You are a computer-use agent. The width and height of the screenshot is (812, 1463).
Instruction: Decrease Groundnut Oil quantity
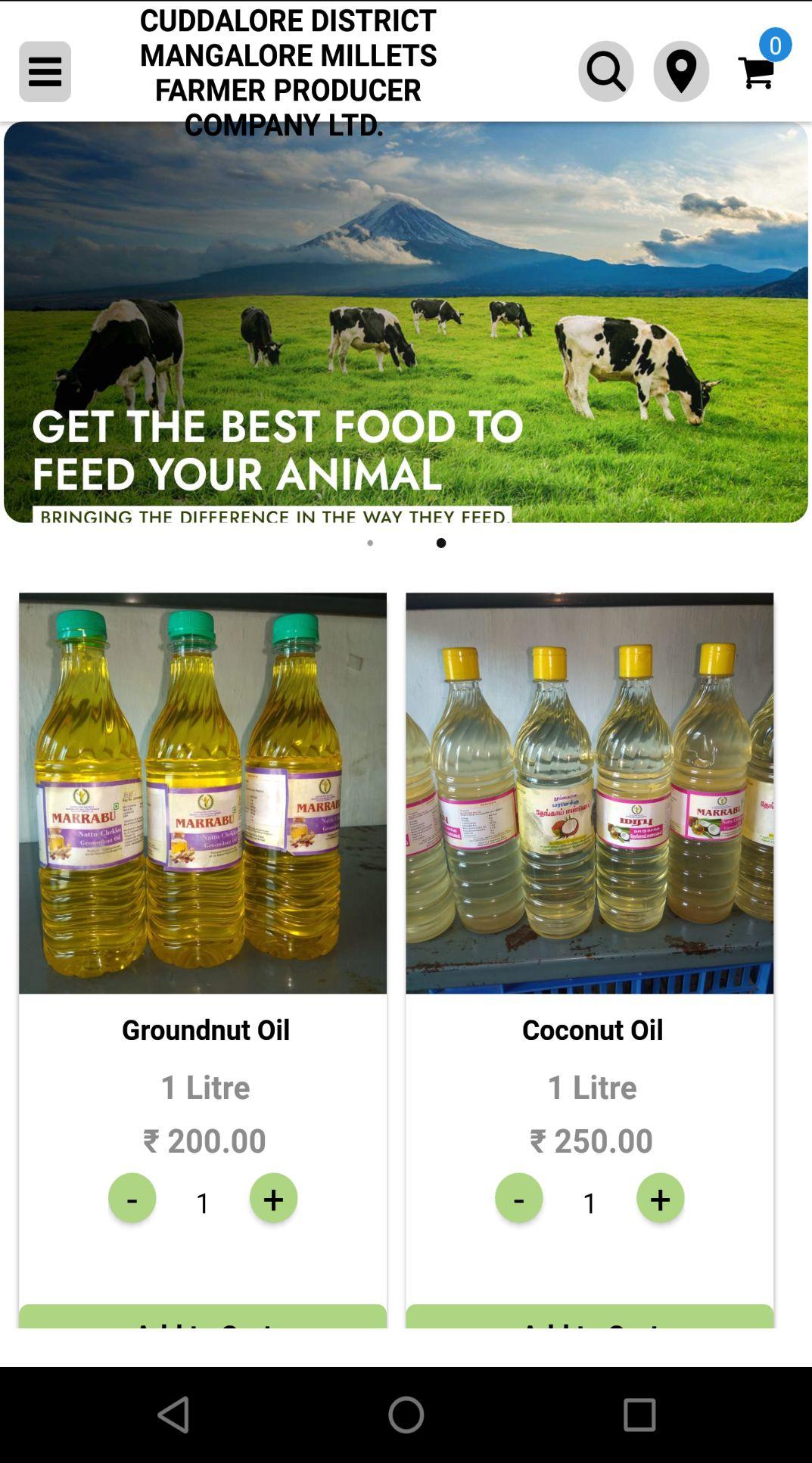(132, 1197)
